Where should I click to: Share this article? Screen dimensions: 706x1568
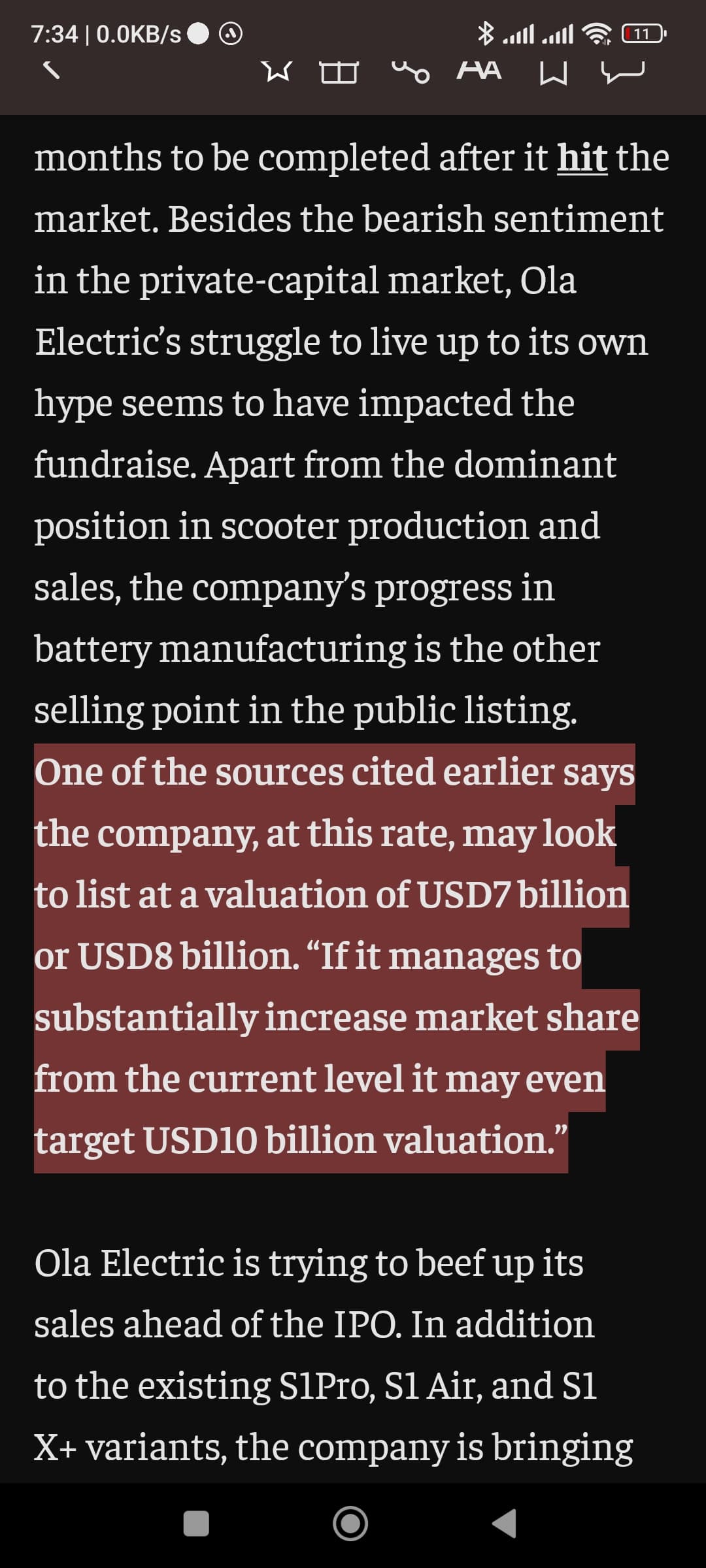(411, 71)
